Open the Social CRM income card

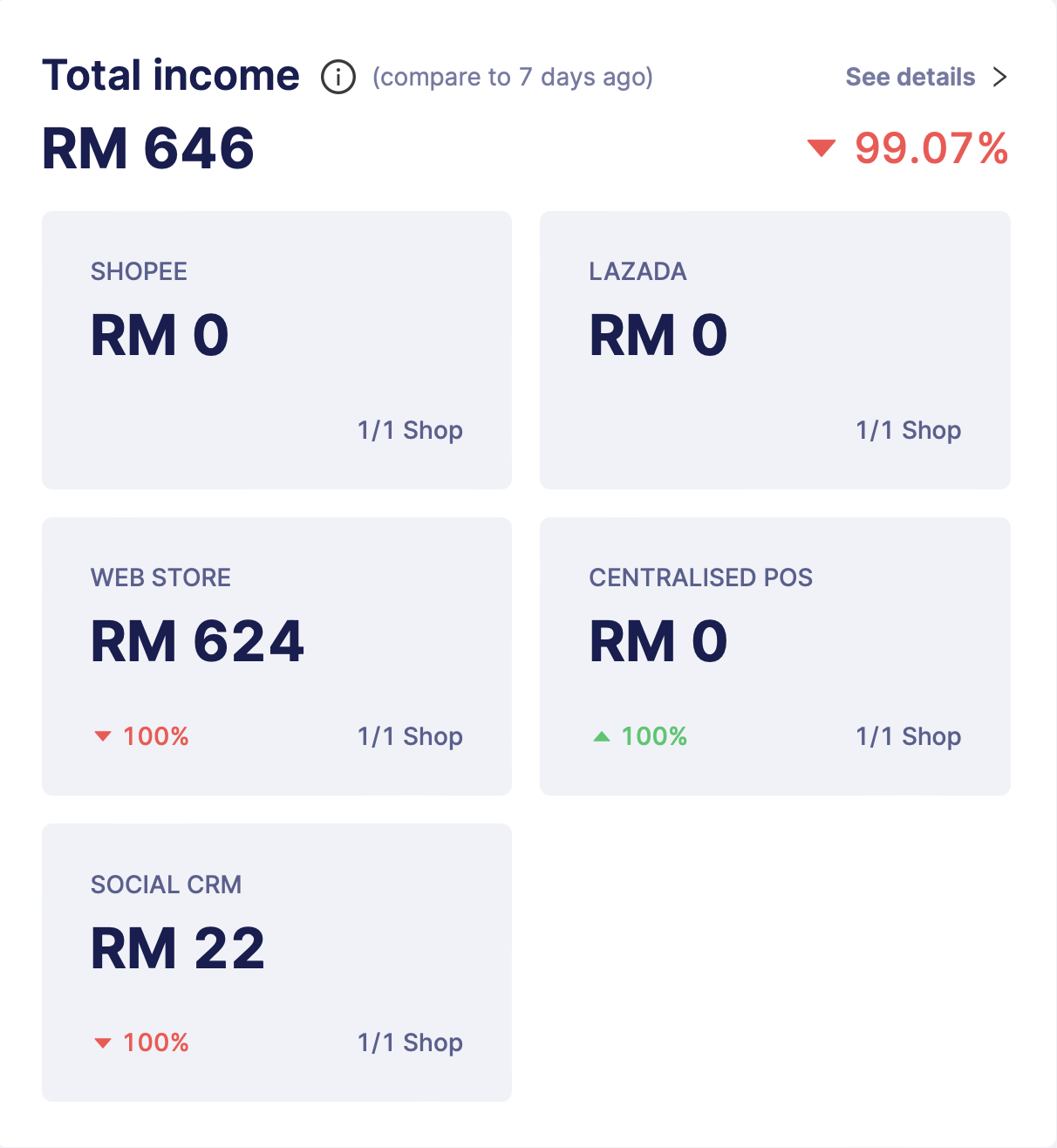tap(276, 962)
